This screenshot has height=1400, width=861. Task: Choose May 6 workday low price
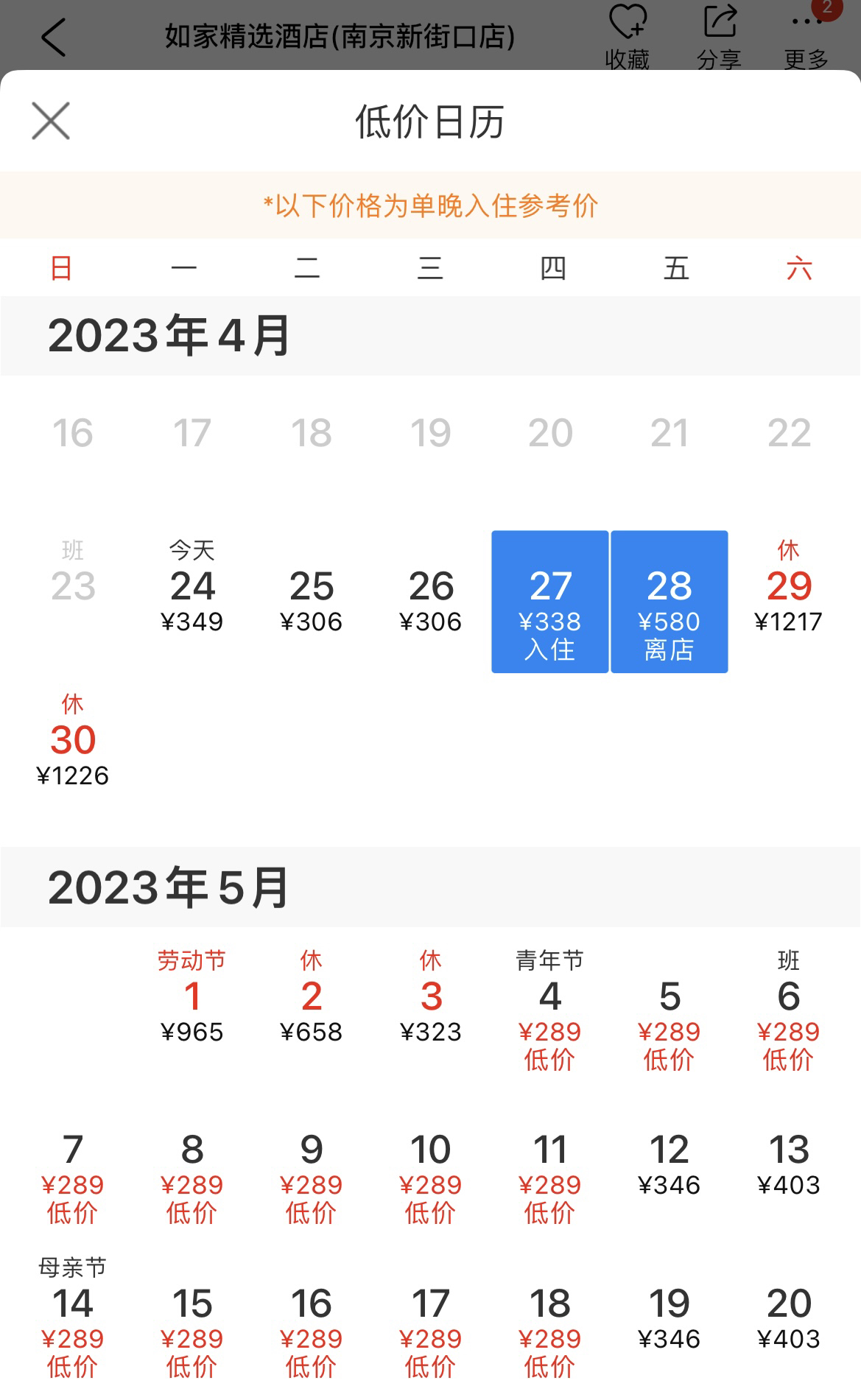point(789,1012)
